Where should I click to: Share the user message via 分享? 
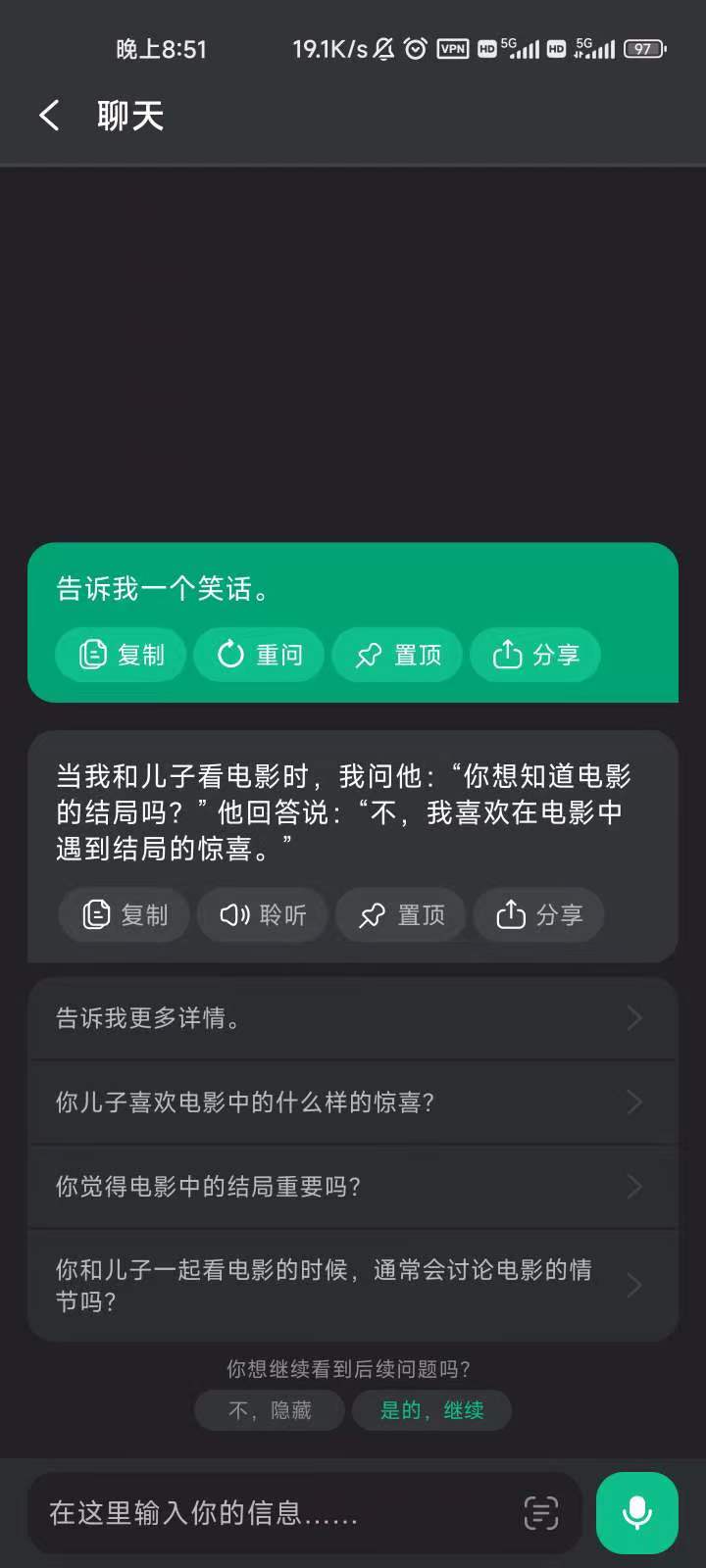[535, 655]
